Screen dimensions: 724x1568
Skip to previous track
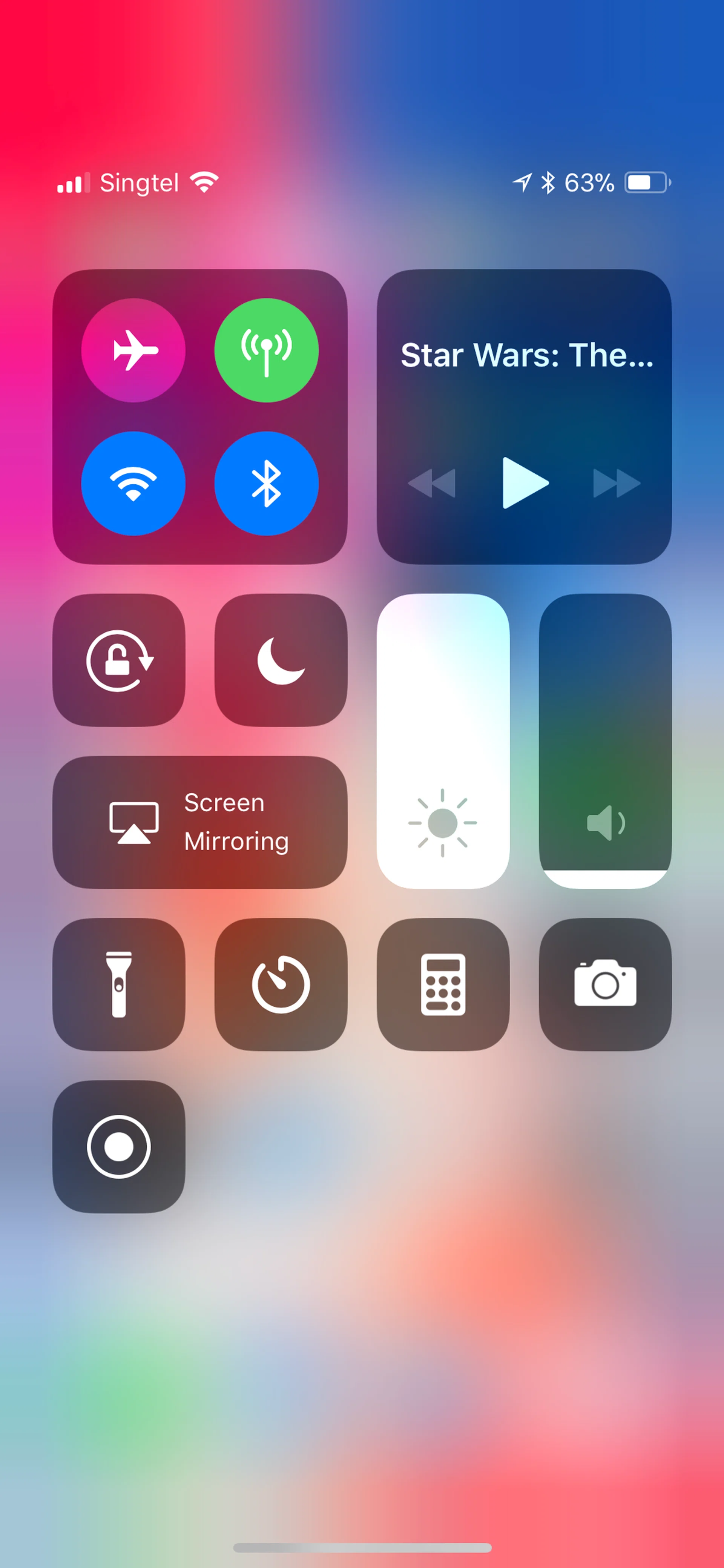(x=431, y=483)
